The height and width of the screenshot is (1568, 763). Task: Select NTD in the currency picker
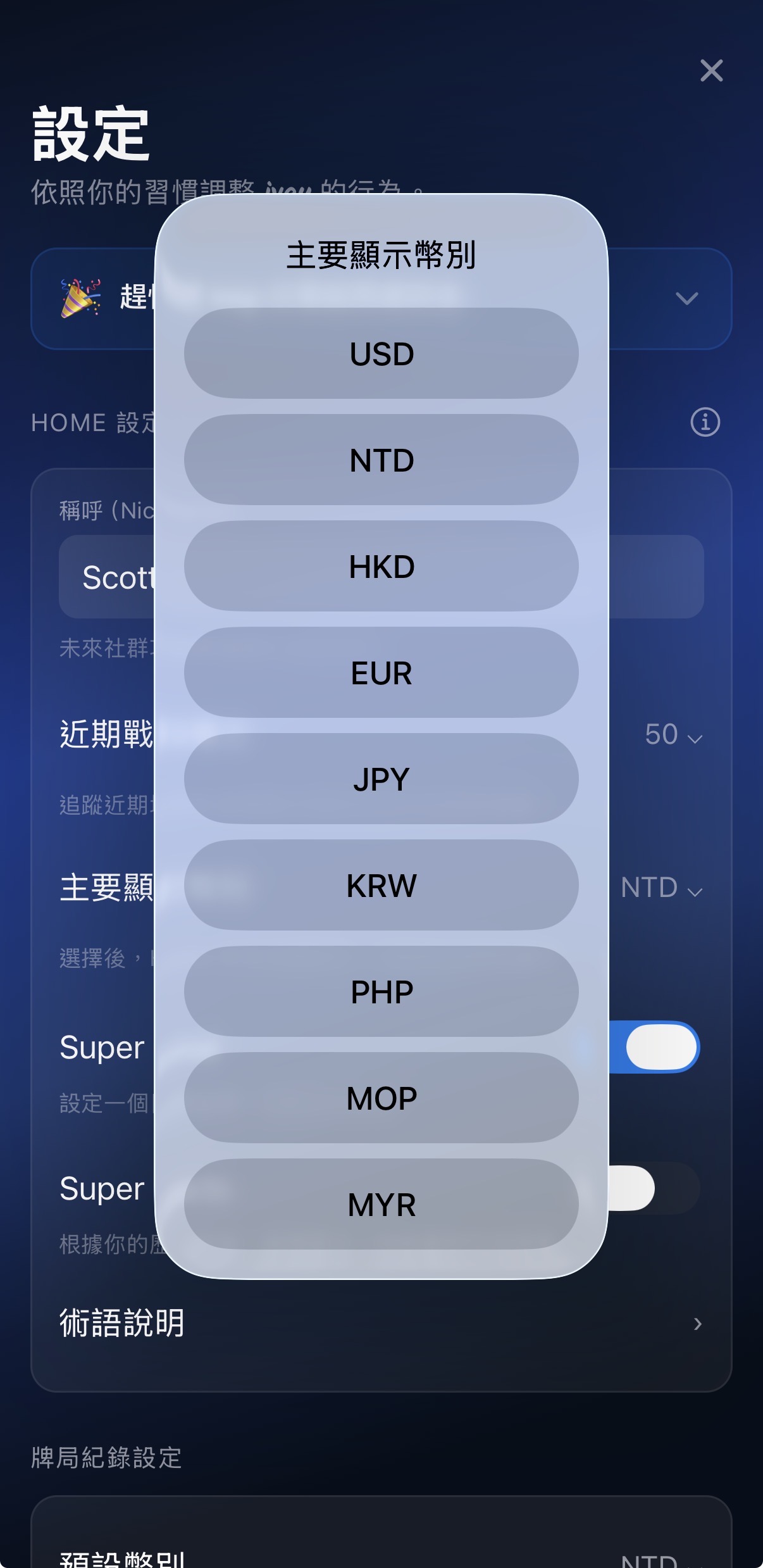381,461
